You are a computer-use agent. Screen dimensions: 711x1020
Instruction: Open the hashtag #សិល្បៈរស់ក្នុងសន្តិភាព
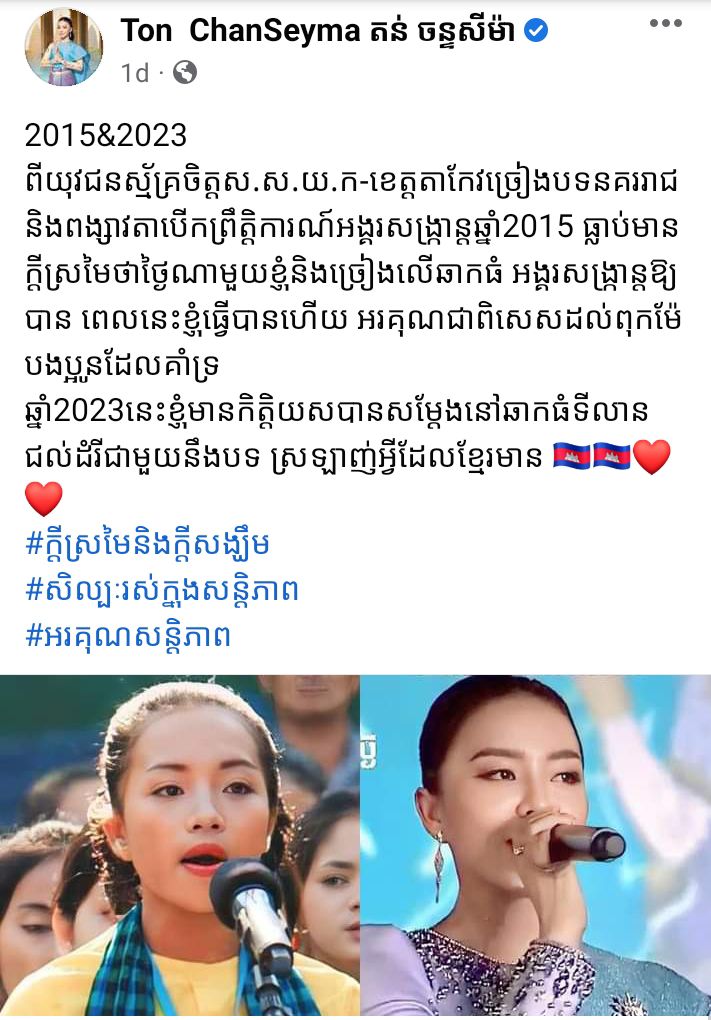pos(162,590)
